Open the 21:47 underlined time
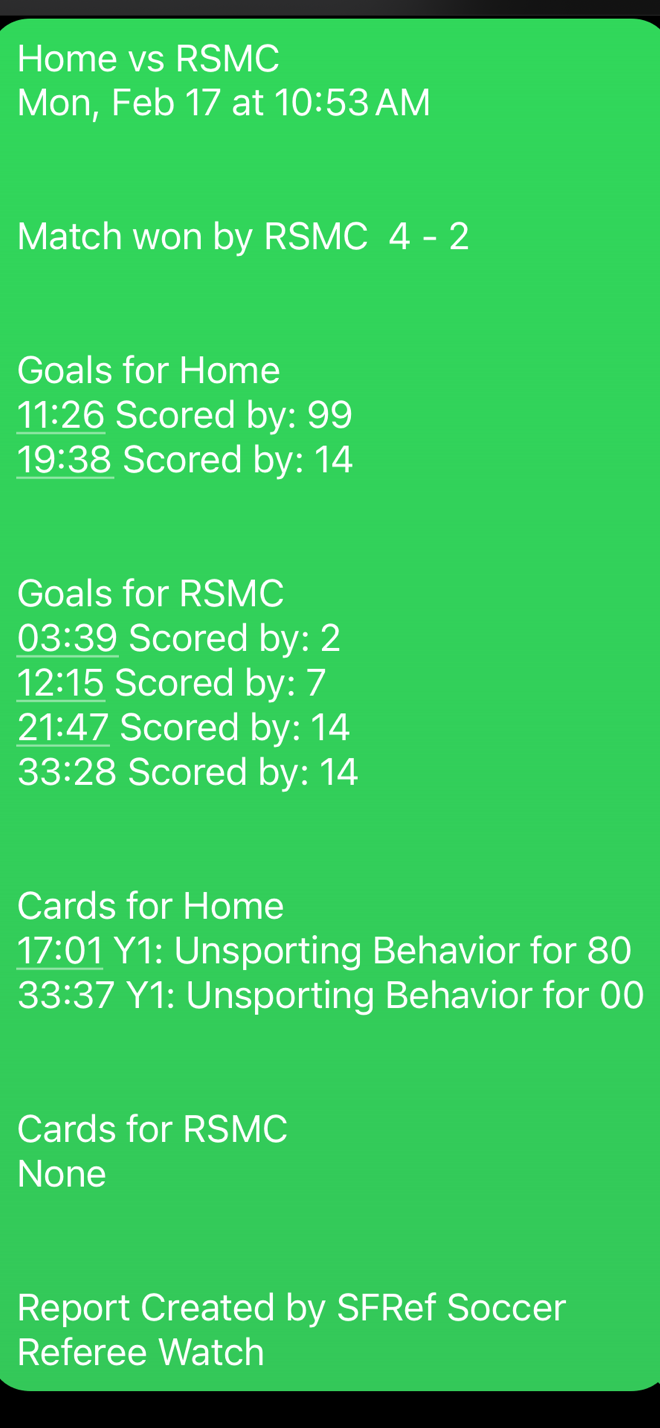This screenshot has width=660, height=1428. (x=64, y=727)
